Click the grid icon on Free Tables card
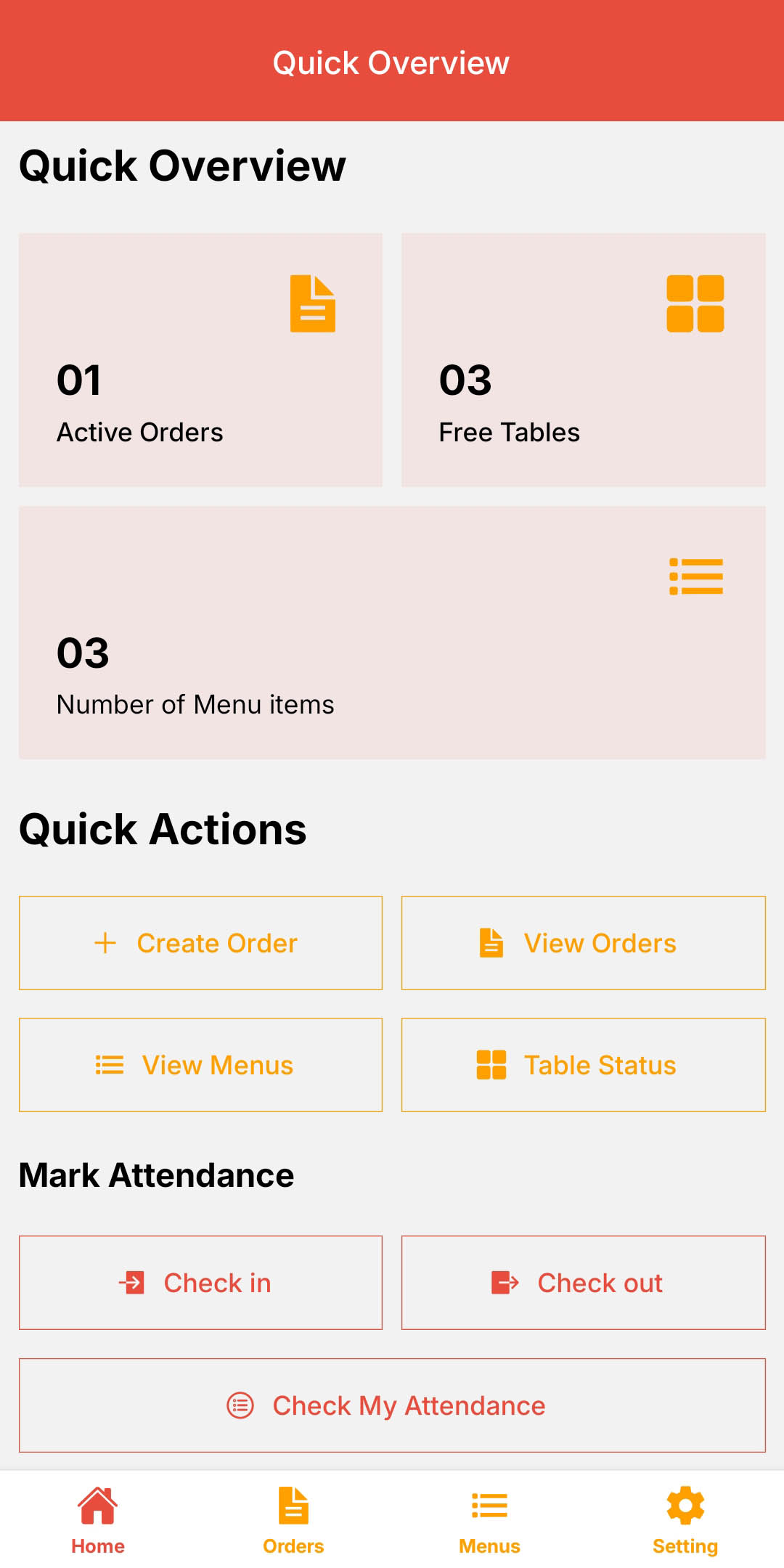The image size is (784, 1568). point(695,303)
